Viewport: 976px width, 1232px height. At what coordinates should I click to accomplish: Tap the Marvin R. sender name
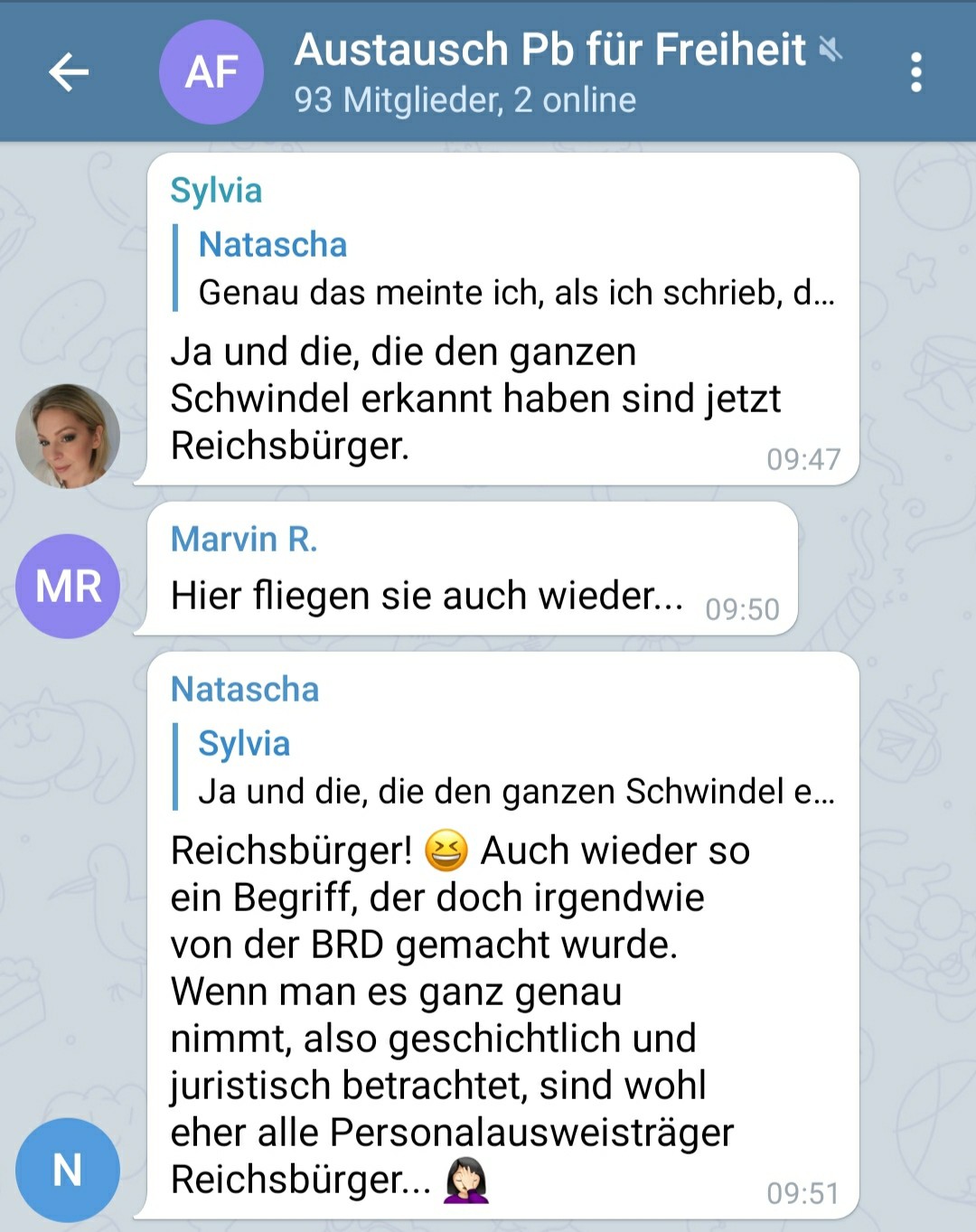pos(244,540)
